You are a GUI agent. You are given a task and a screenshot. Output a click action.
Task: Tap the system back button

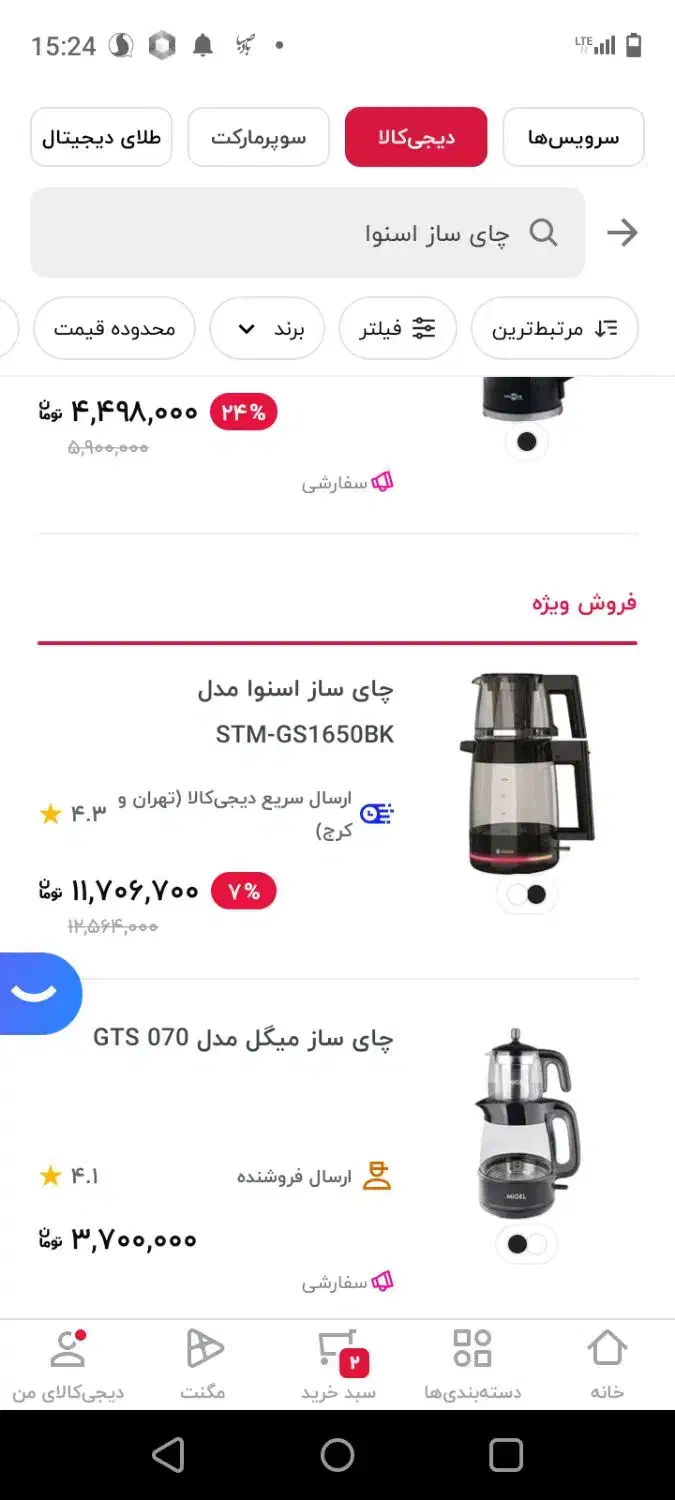pos(168,1455)
